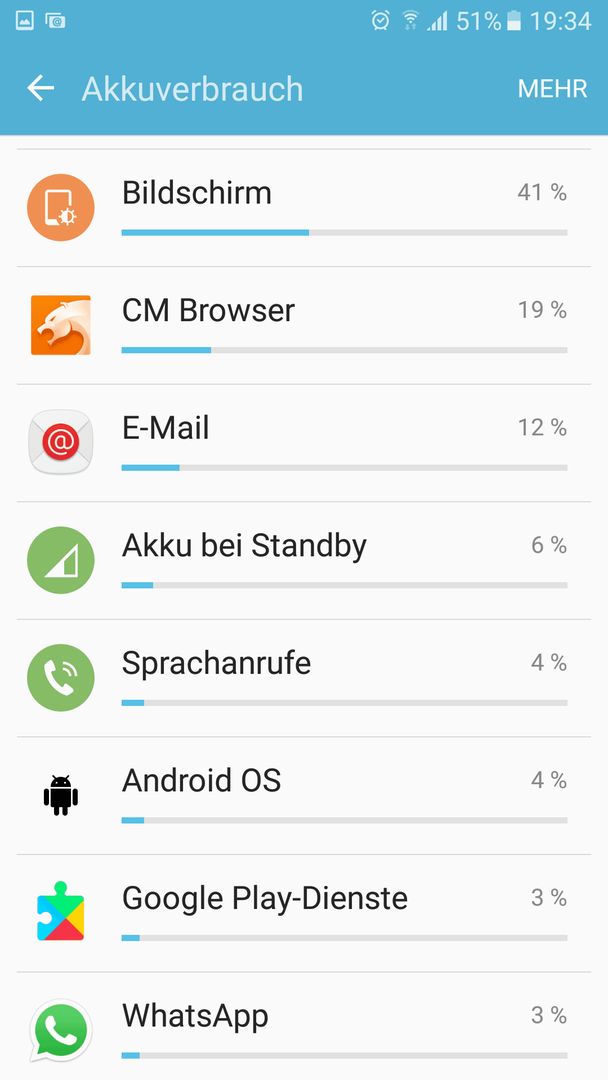Image resolution: width=608 pixels, height=1080 pixels.
Task: Open Google Play-Dienste usage details
Action: pyautogui.click(x=304, y=913)
